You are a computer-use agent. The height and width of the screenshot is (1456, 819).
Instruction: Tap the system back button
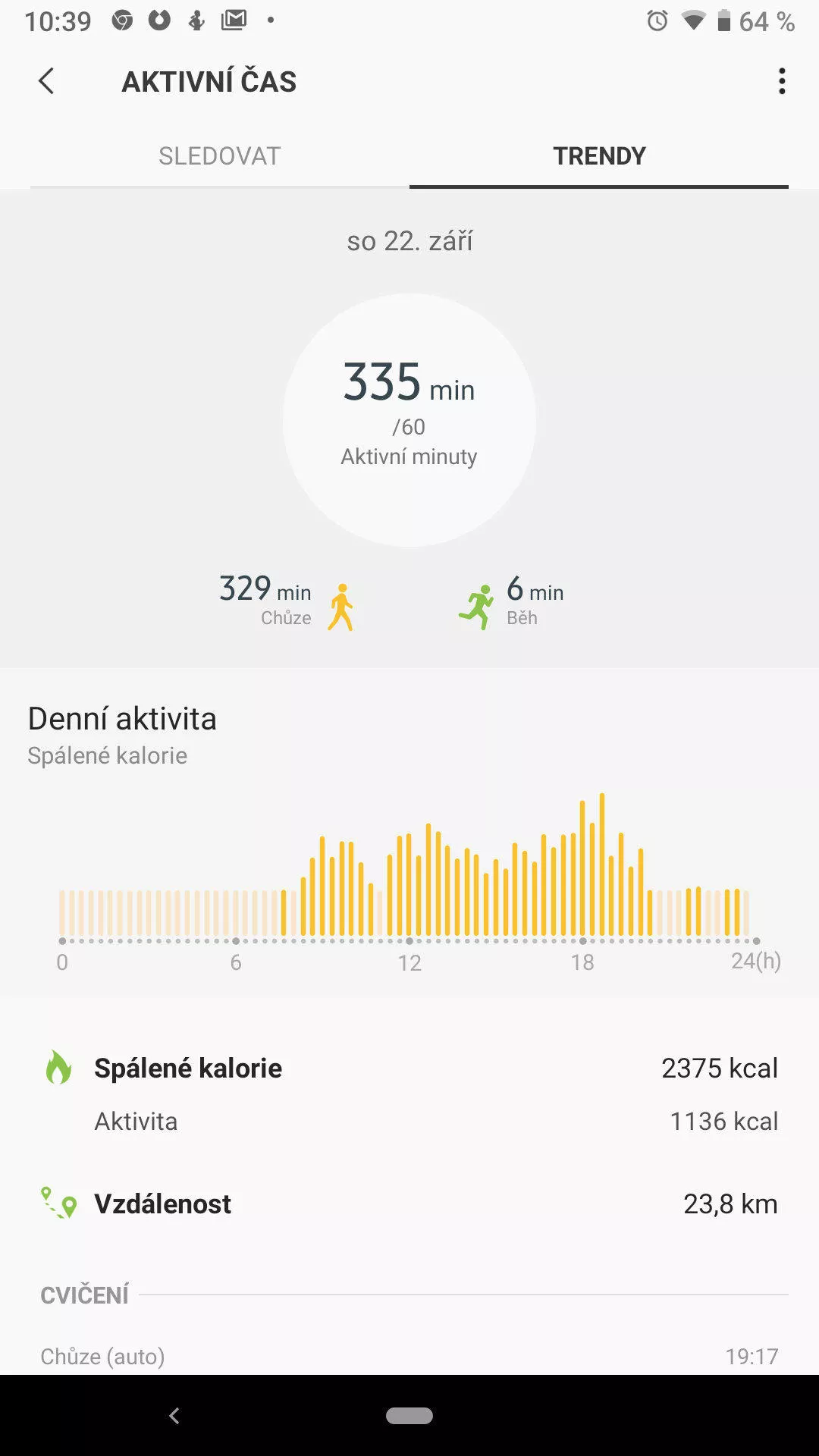click(174, 1415)
